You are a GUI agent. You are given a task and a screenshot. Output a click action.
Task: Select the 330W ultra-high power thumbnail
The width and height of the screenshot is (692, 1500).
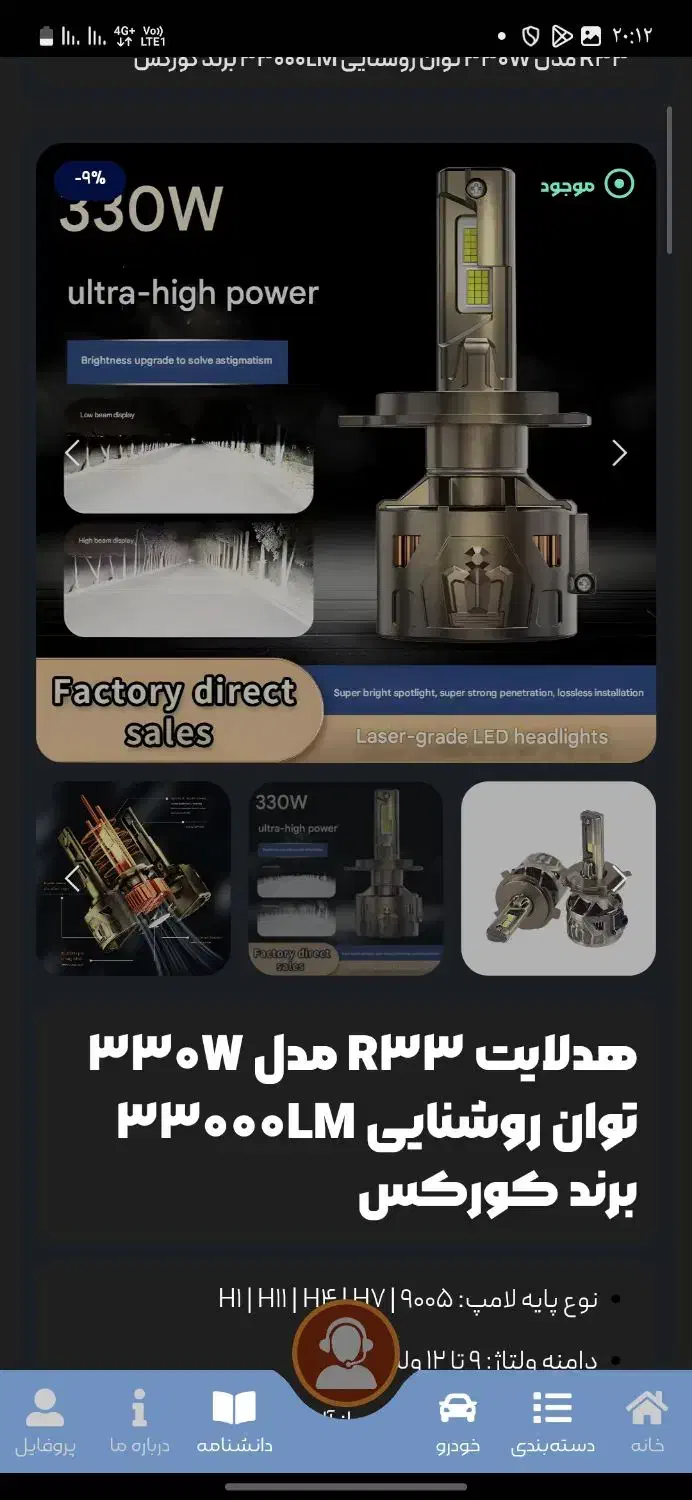345,878
